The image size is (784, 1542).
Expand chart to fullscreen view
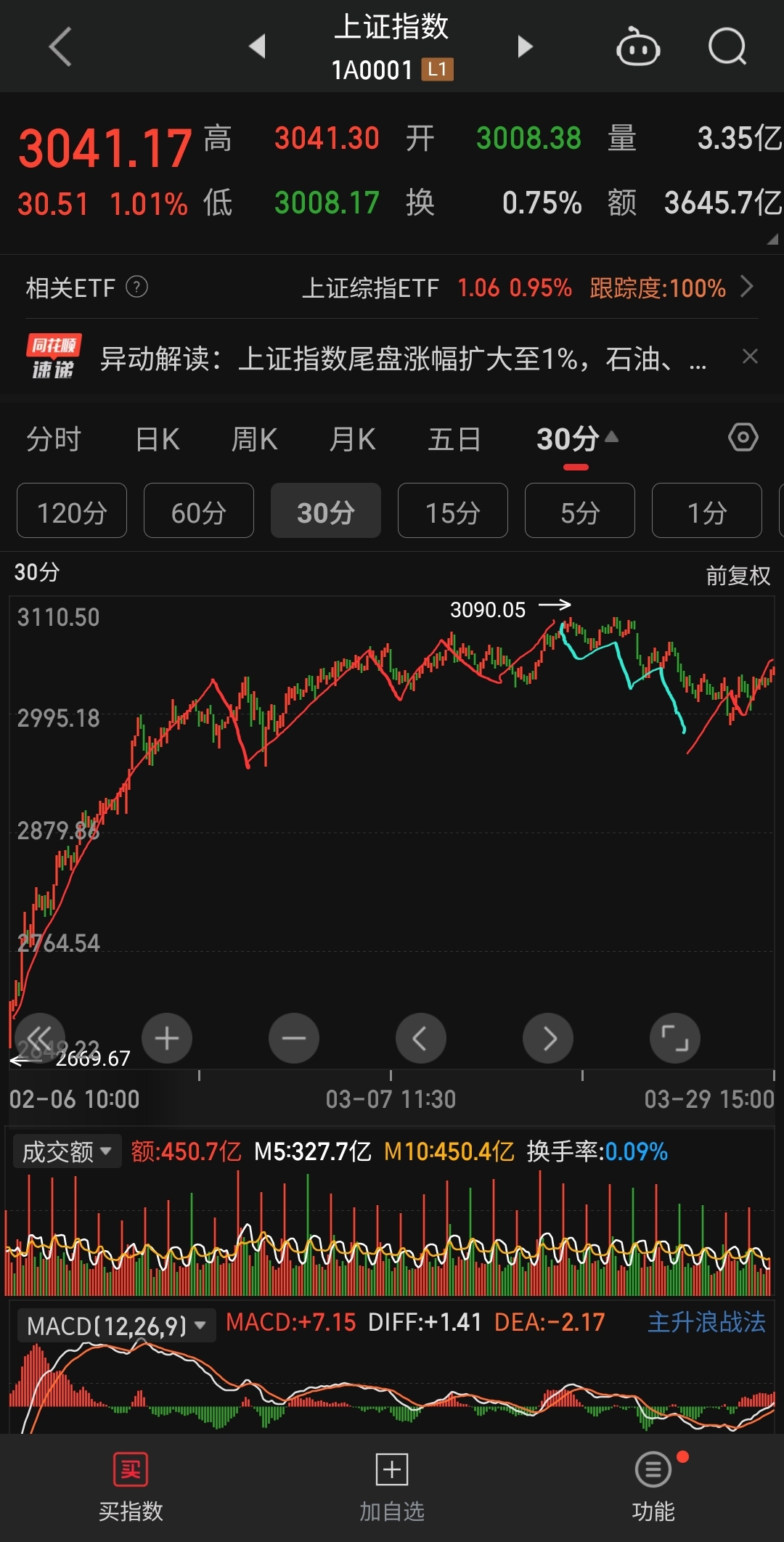coord(674,1038)
